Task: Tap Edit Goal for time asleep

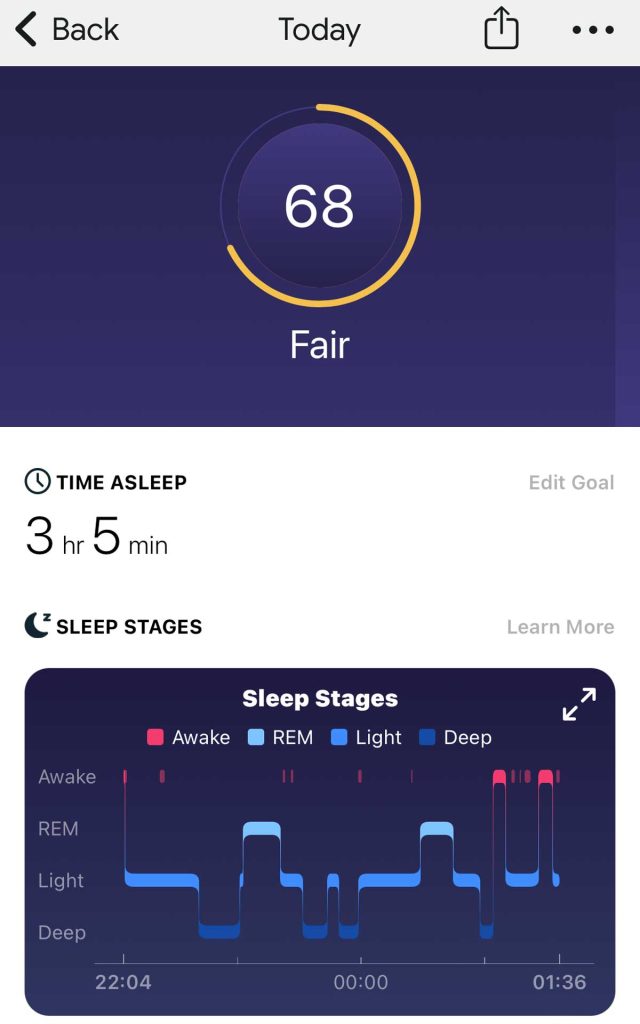Action: coord(571,483)
